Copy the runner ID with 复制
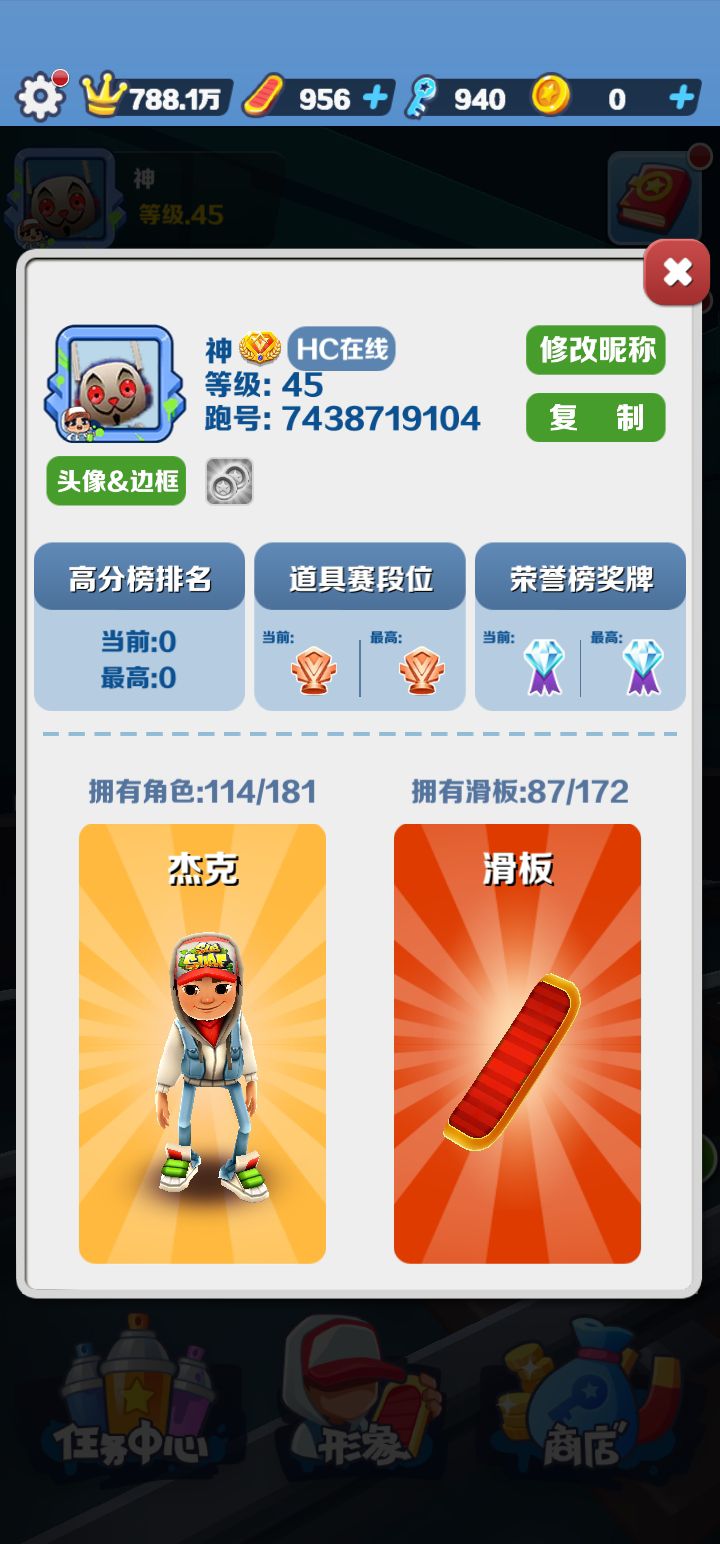The image size is (720, 1544). (x=595, y=417)
